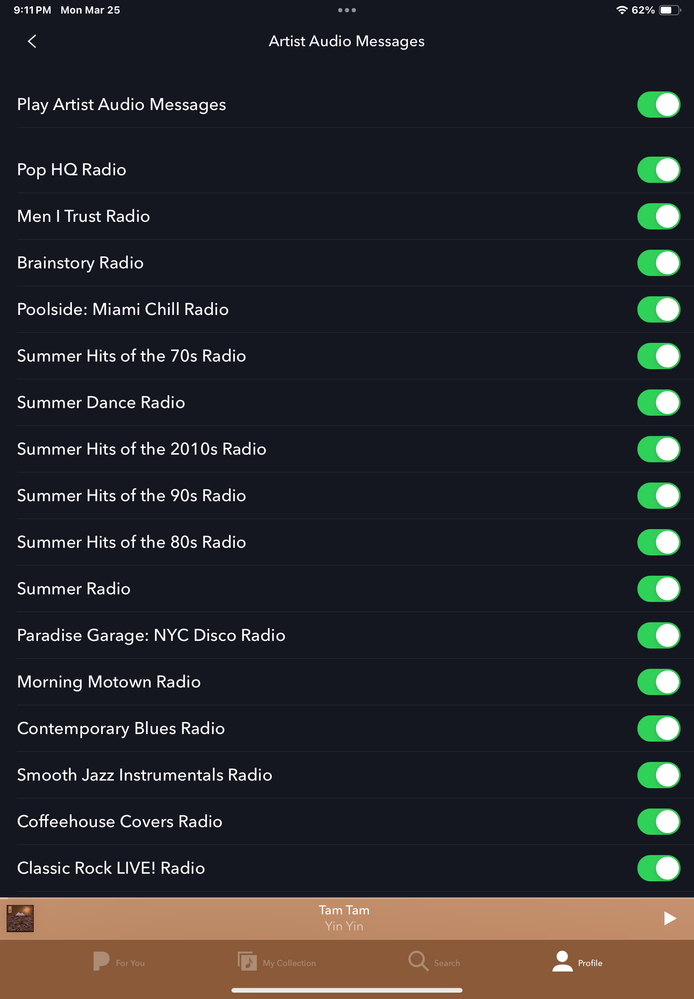This screenshot has width=694, height=999.
Task: Disable Summer Hits of the 70s Radio
Action: click(658, 356)
